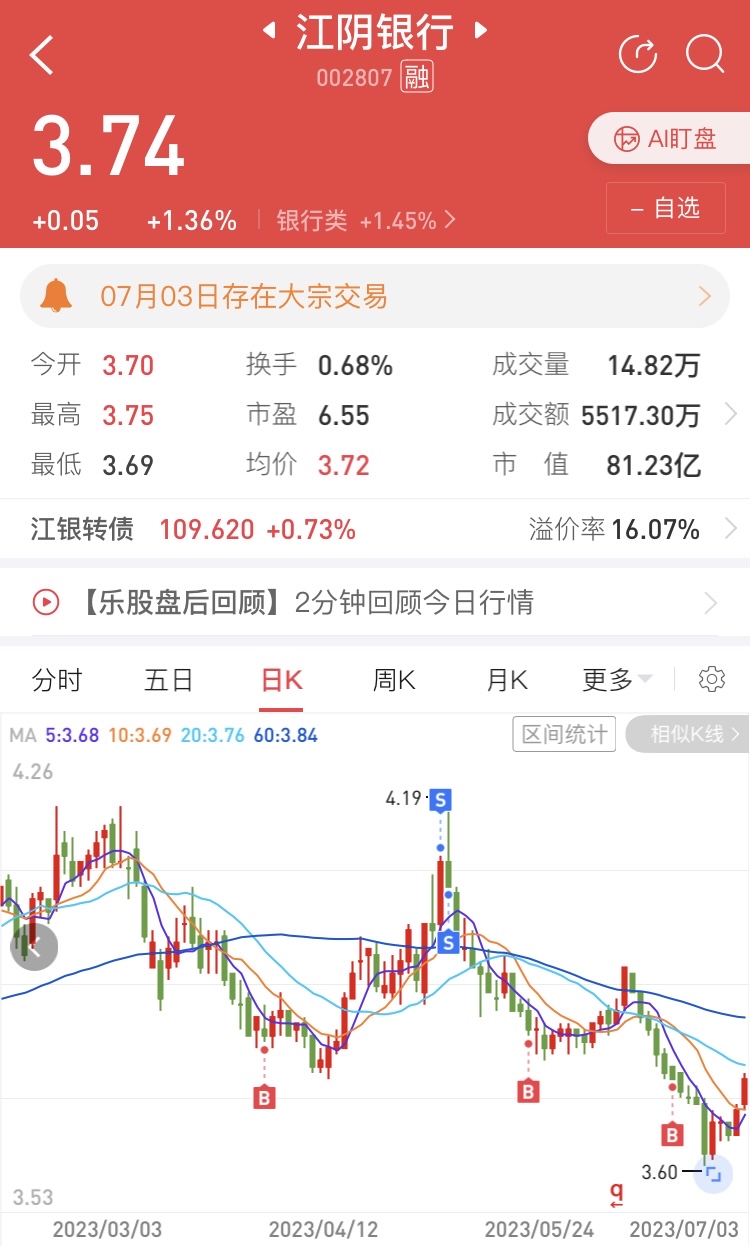Viewport: 750px width, 1246px height.
Task: Open the search magnifier icon
Action: [705, 54]
